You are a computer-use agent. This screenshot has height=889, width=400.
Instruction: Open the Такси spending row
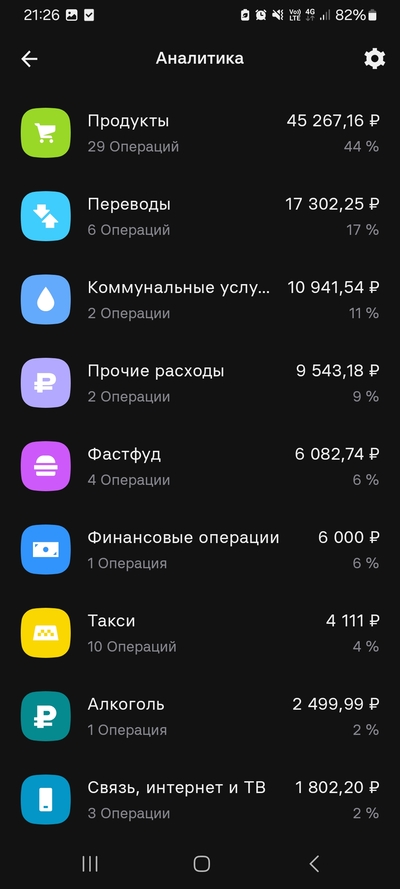click(x=200, y=633)
